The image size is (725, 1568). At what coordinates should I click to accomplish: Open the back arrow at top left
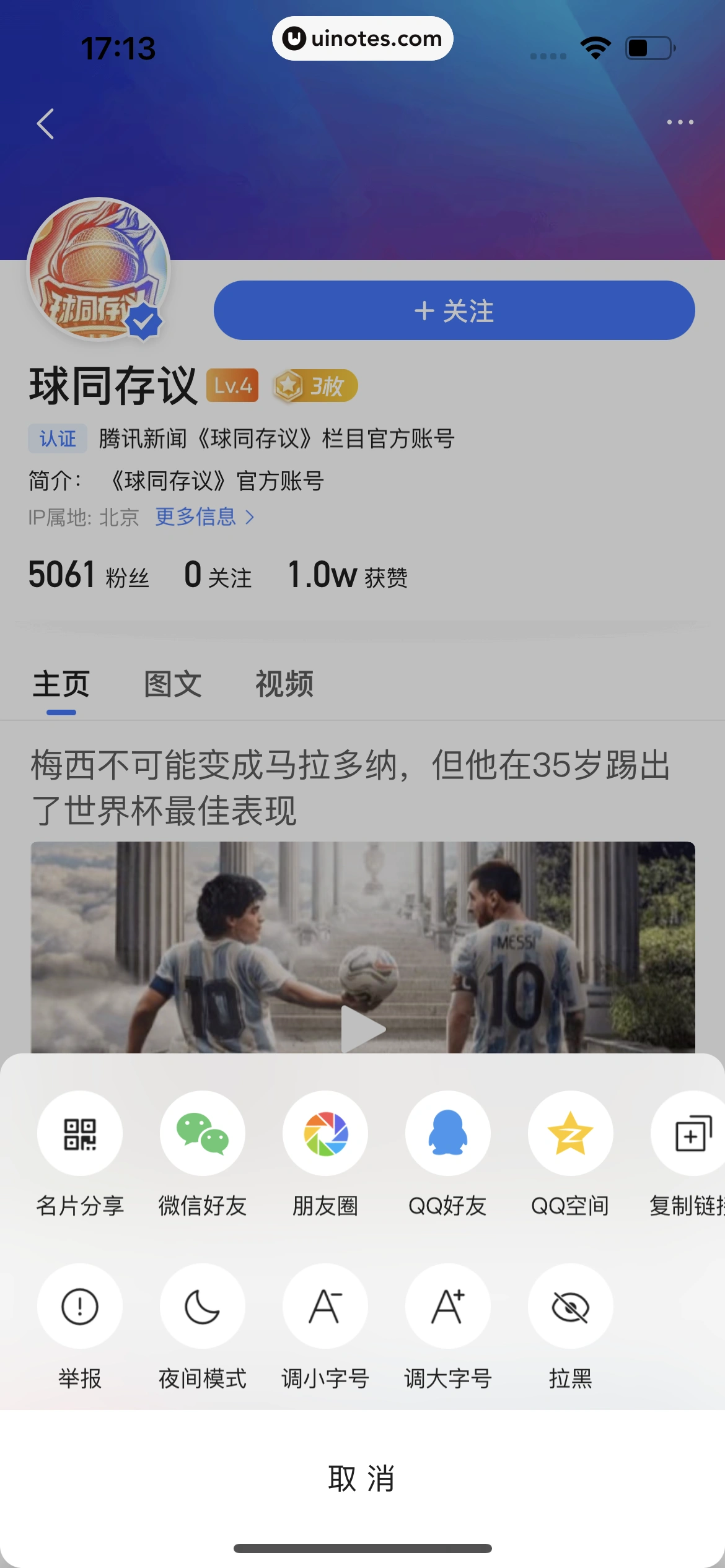tap(45, 123)
